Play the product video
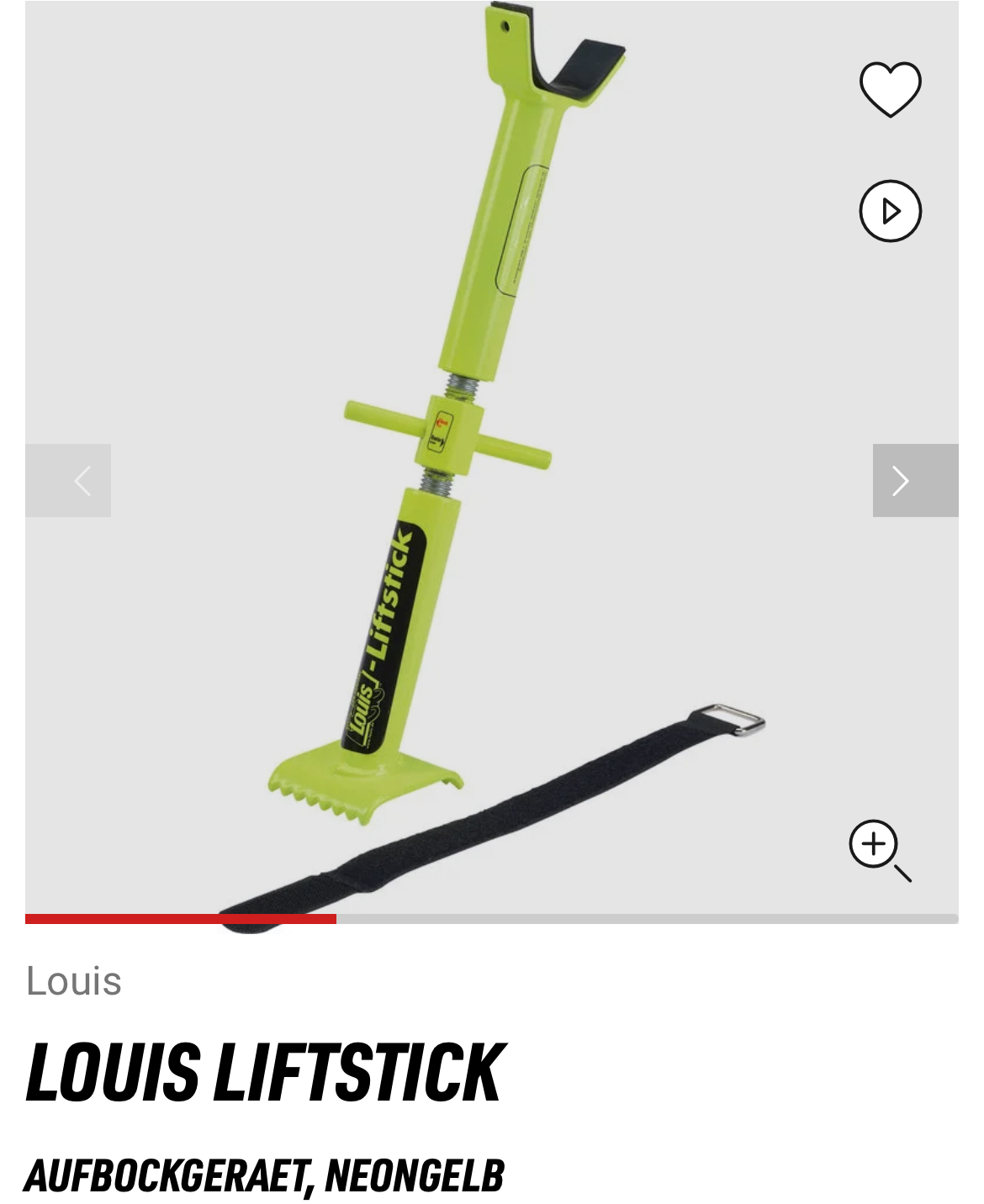 (890, 211)
